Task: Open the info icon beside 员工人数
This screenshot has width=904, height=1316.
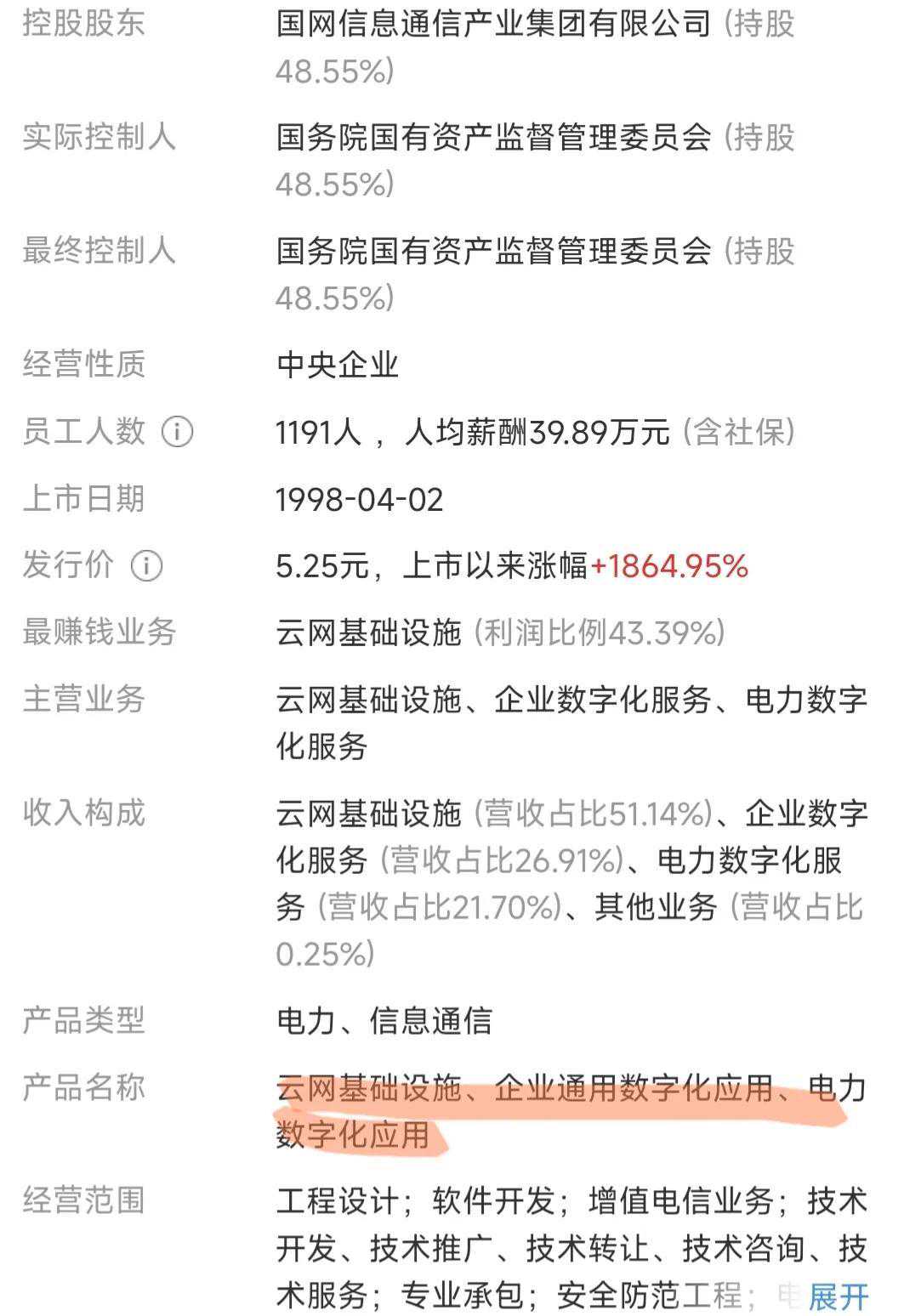Action: [178, 432]
